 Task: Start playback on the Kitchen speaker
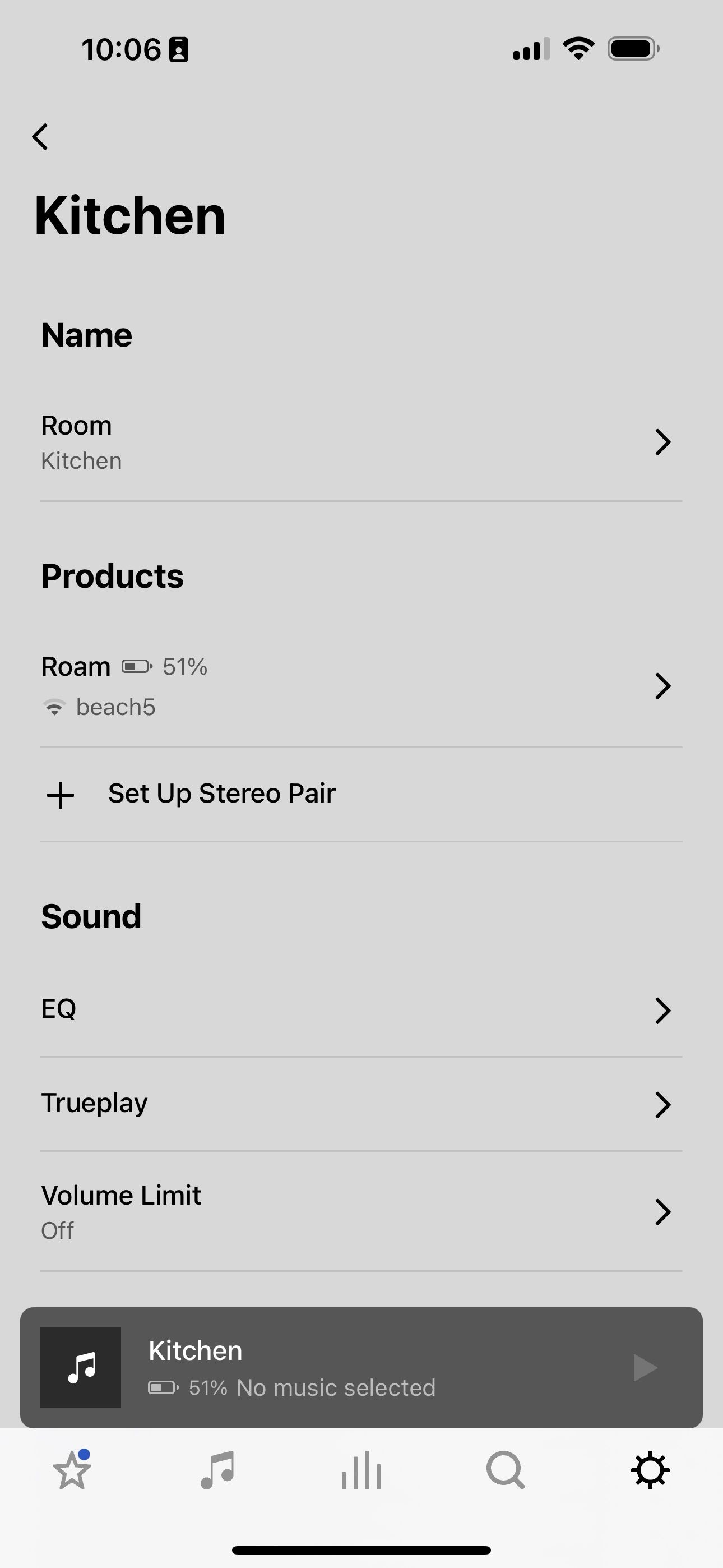[644, 1367]
